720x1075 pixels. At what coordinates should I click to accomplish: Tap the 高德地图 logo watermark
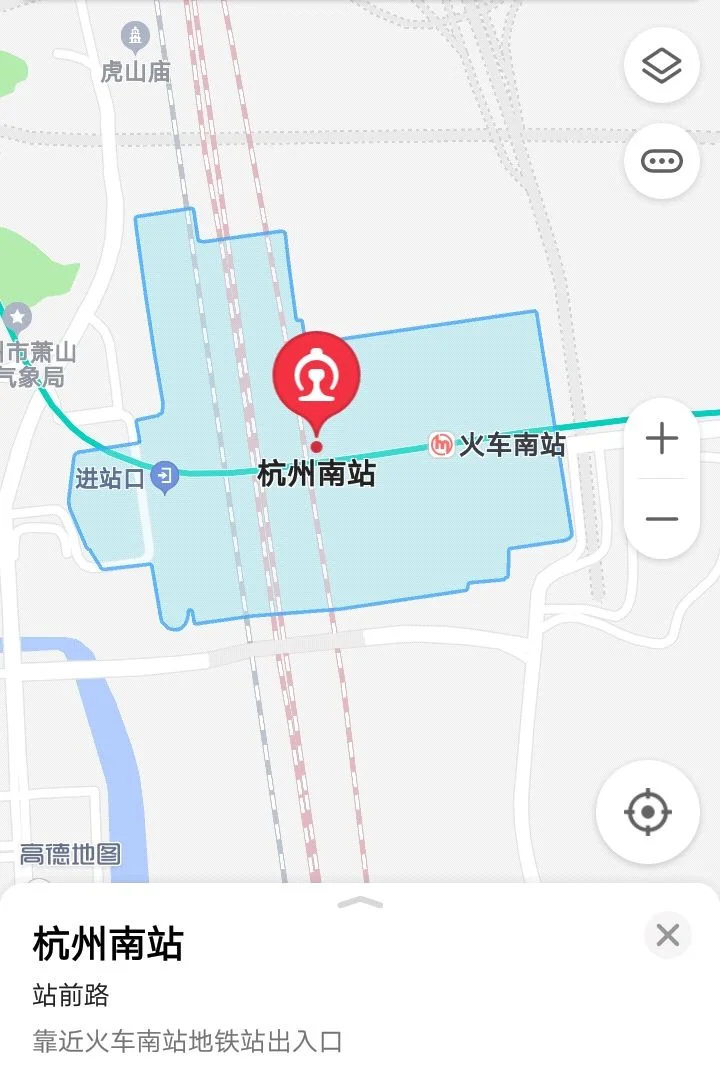(x=70, y=855)
